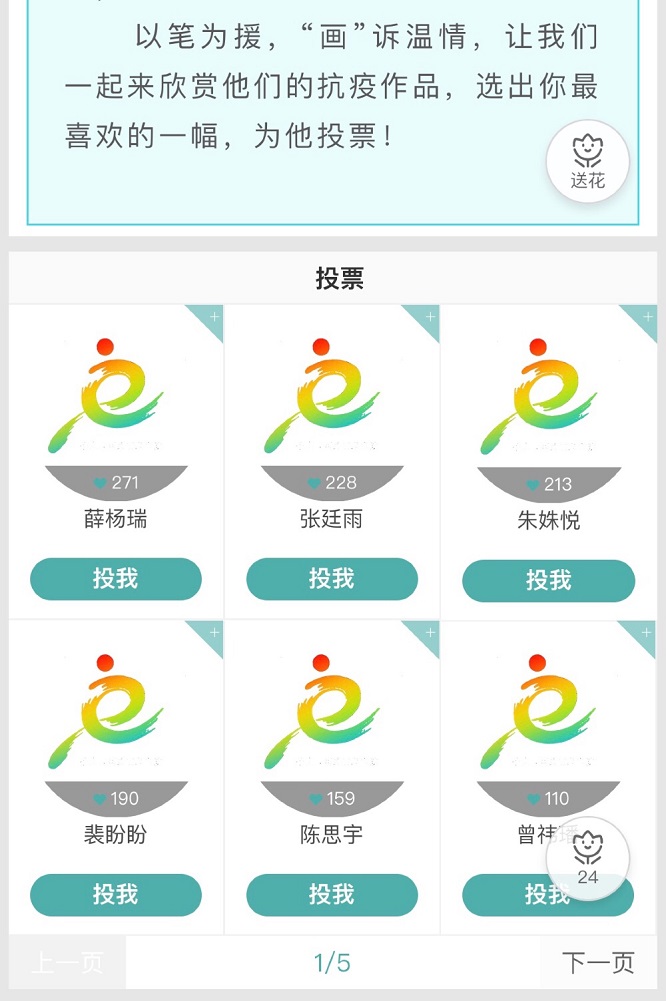Screen dimensions: 666x1001
Task: Vote for 朱姝悦
Action: pyautogui.click(x=548, y=580)
